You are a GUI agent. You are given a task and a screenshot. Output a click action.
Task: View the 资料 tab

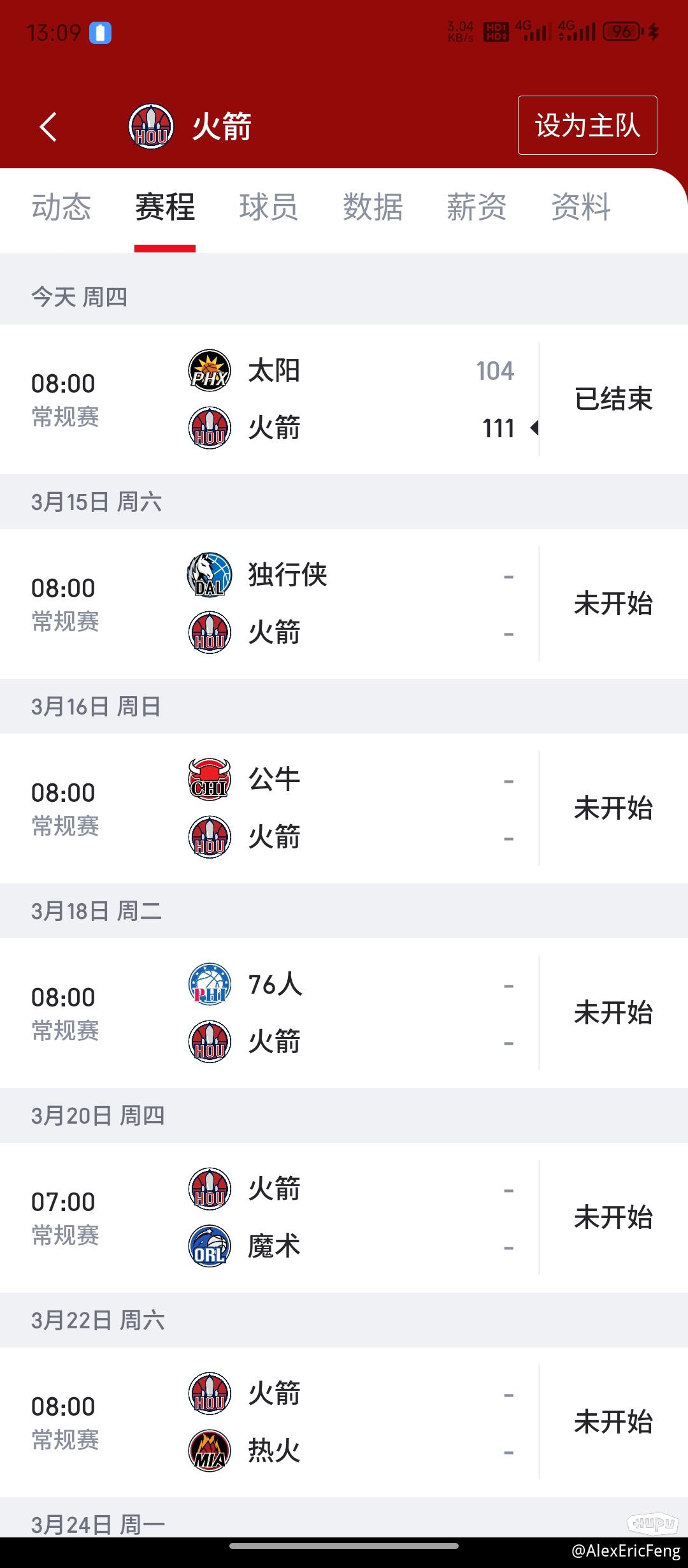[581, 207]
